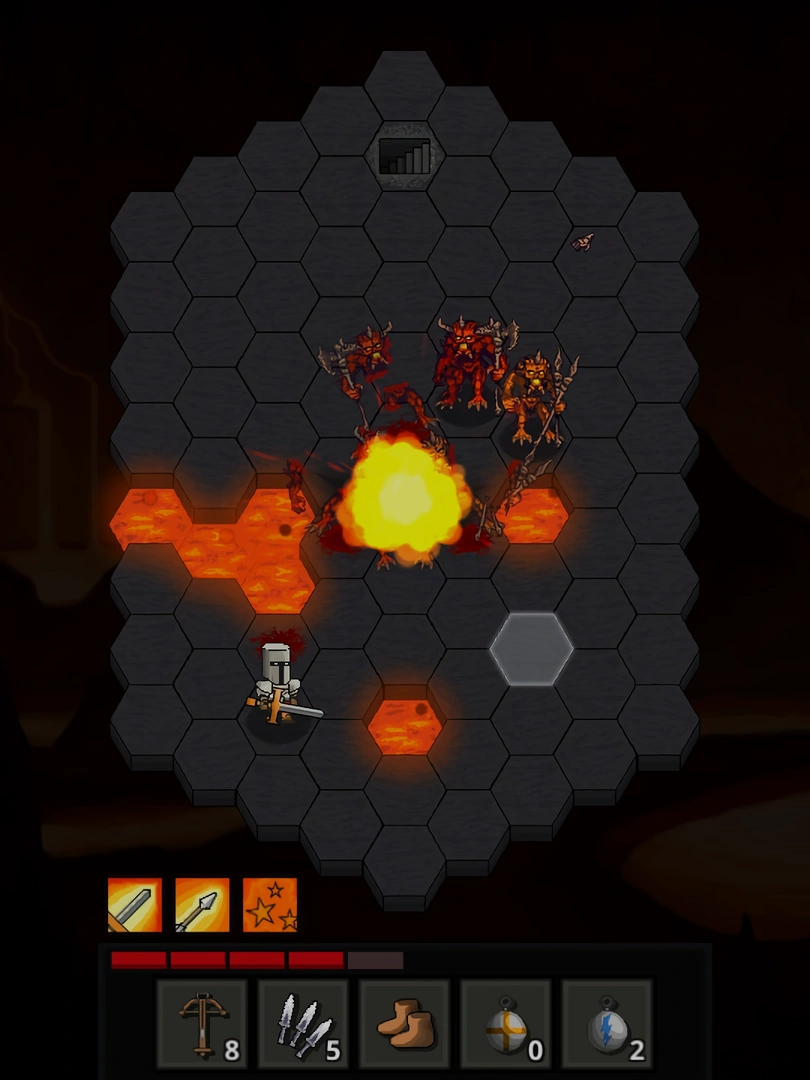Move to the highlighted grey hex tile

(531, 649)
